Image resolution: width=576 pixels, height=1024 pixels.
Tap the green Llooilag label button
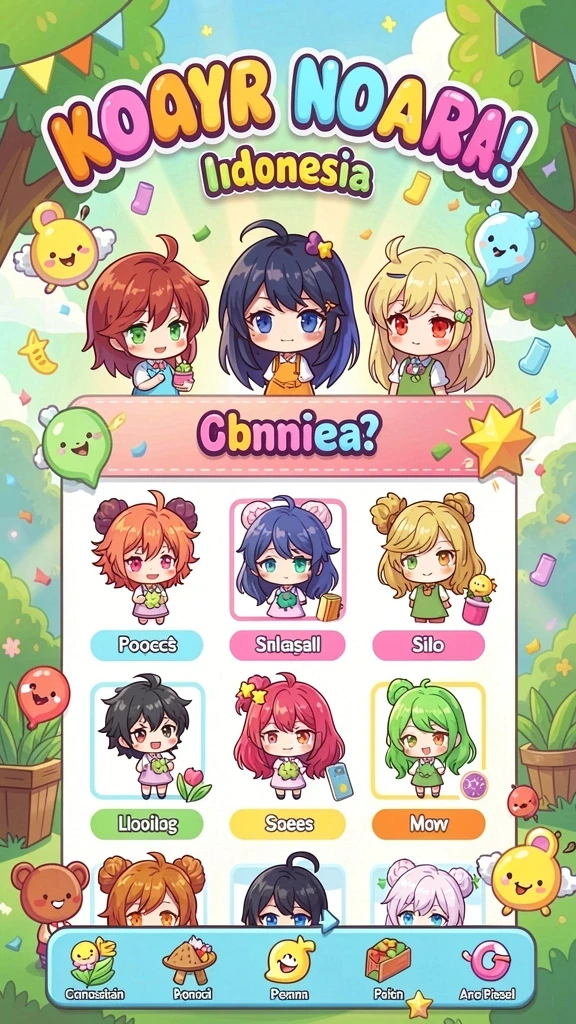click(147, 824)
